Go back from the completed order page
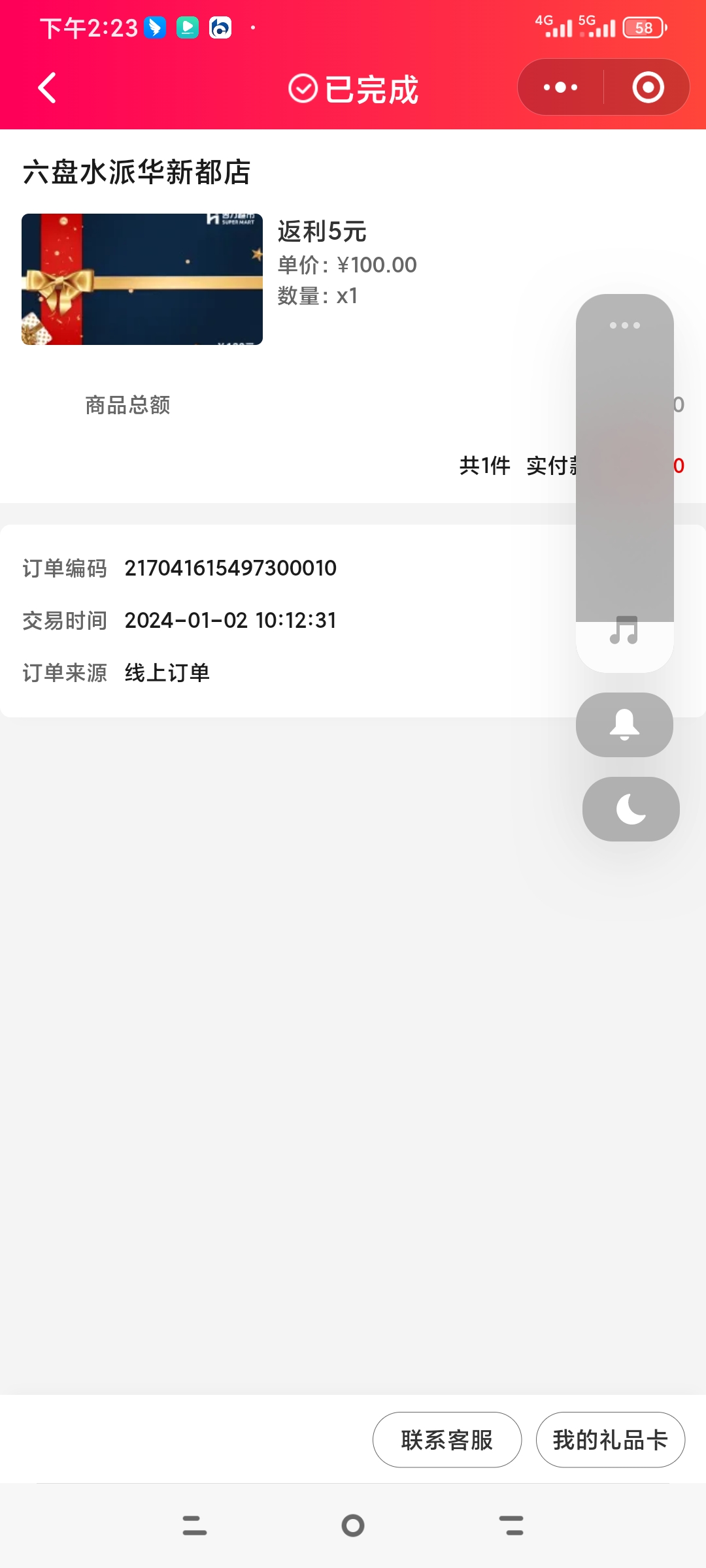706x1568 pixels. point(47,88)
